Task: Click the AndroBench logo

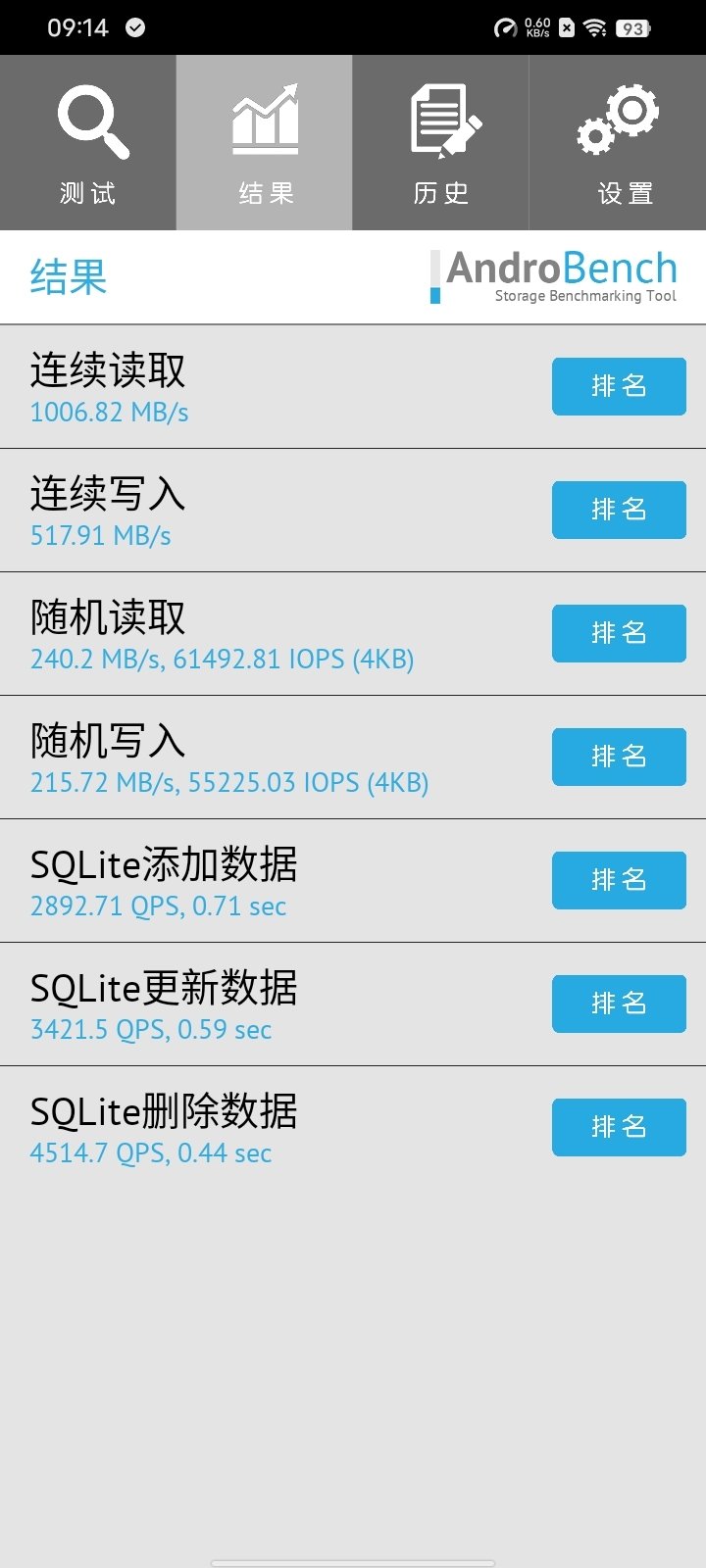Action: tap(554, 274)
